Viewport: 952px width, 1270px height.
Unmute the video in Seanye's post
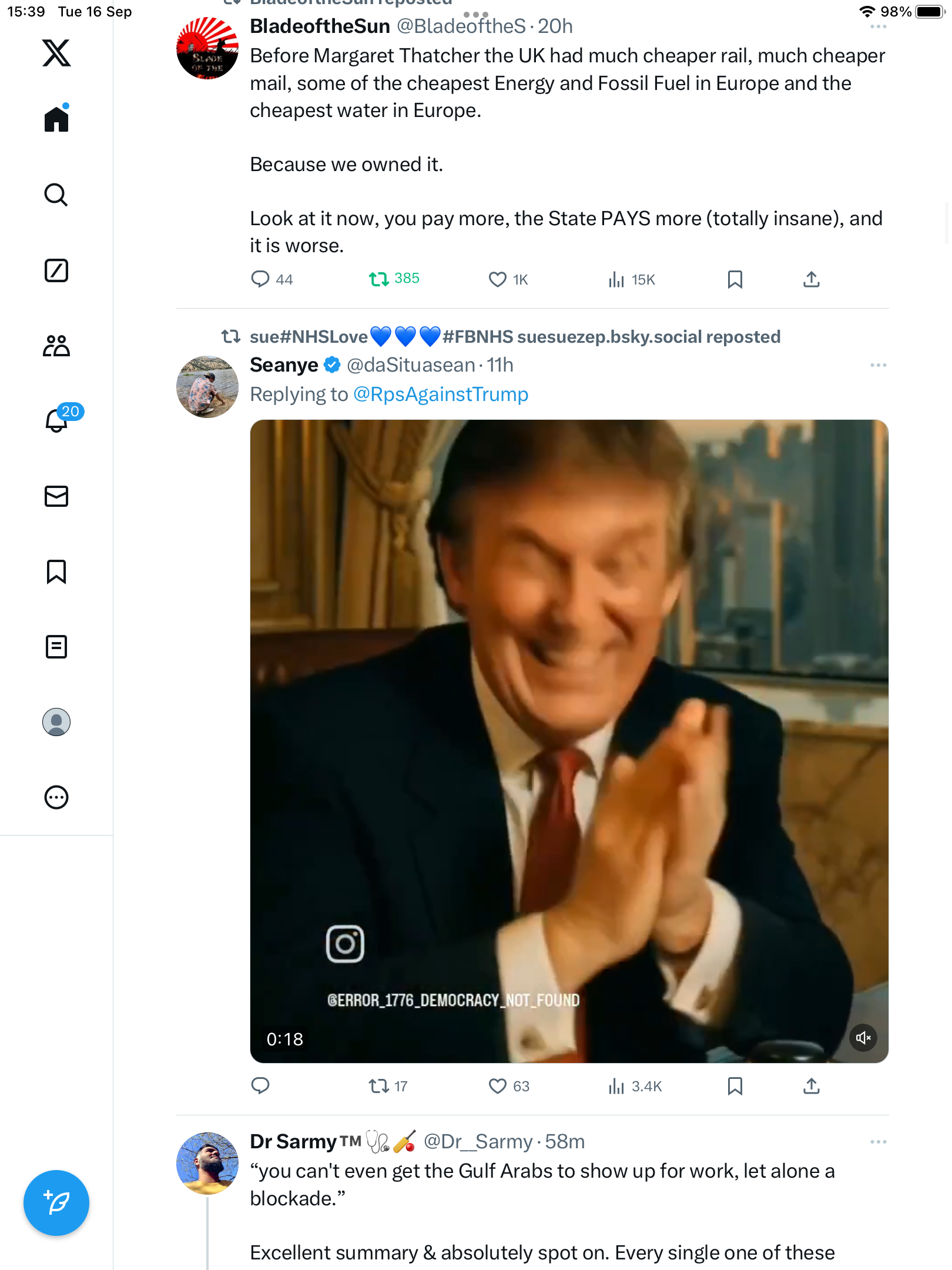coord(863,1038)
